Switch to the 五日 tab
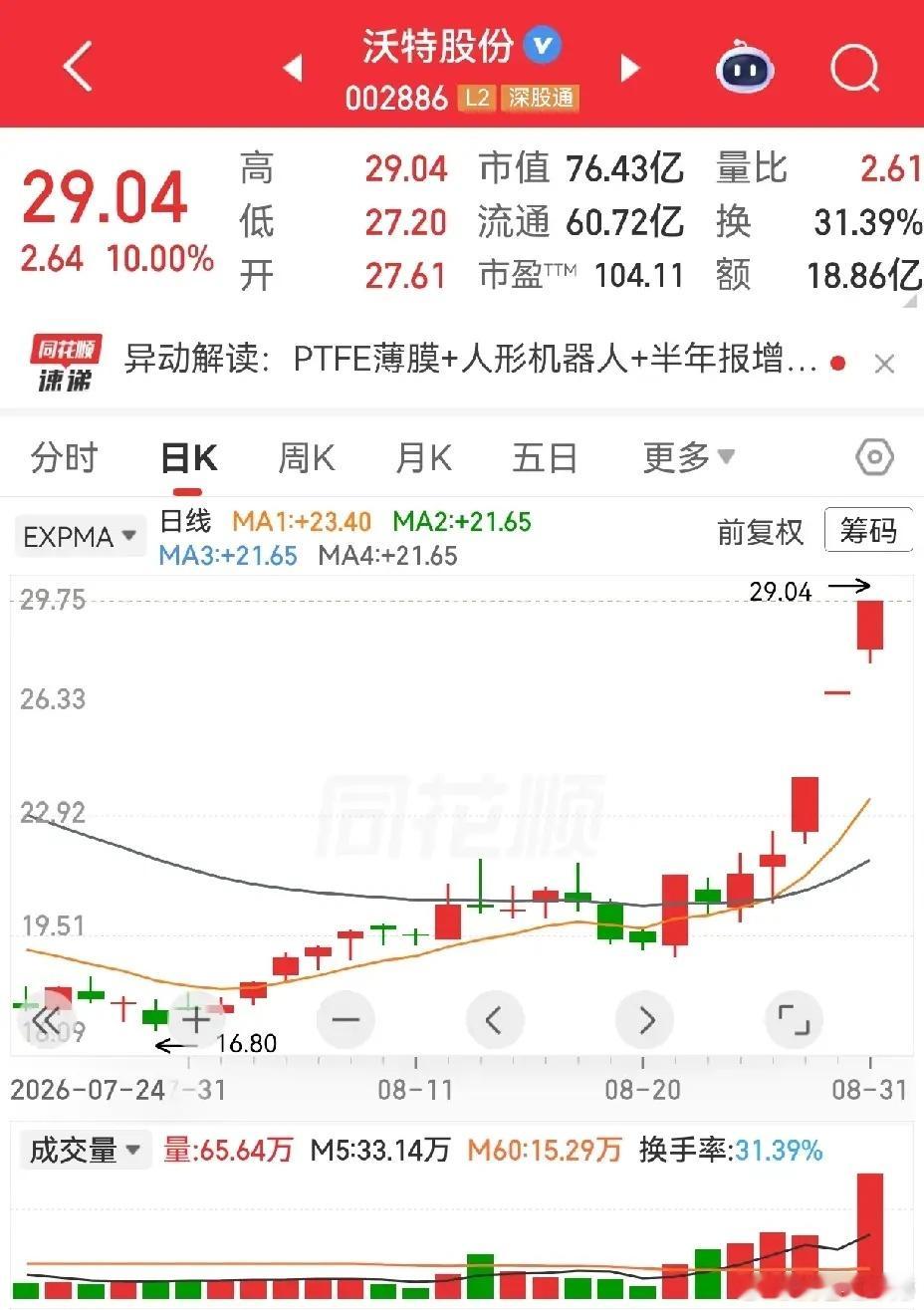This screenshot has width=924, height=1310. tap(545, 458)
